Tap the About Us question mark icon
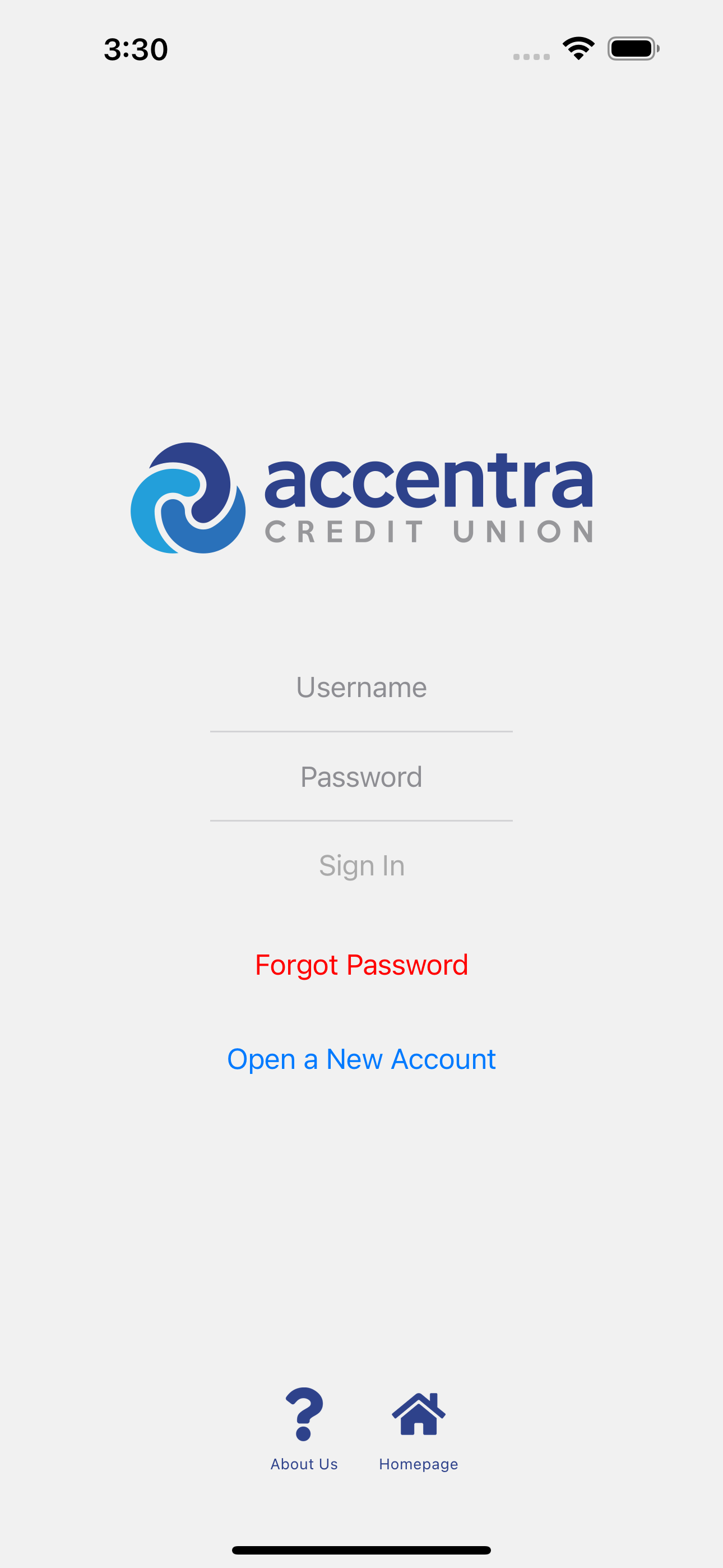The height and width of the screenshot is (1568, 723). (x=304, y=1413)
